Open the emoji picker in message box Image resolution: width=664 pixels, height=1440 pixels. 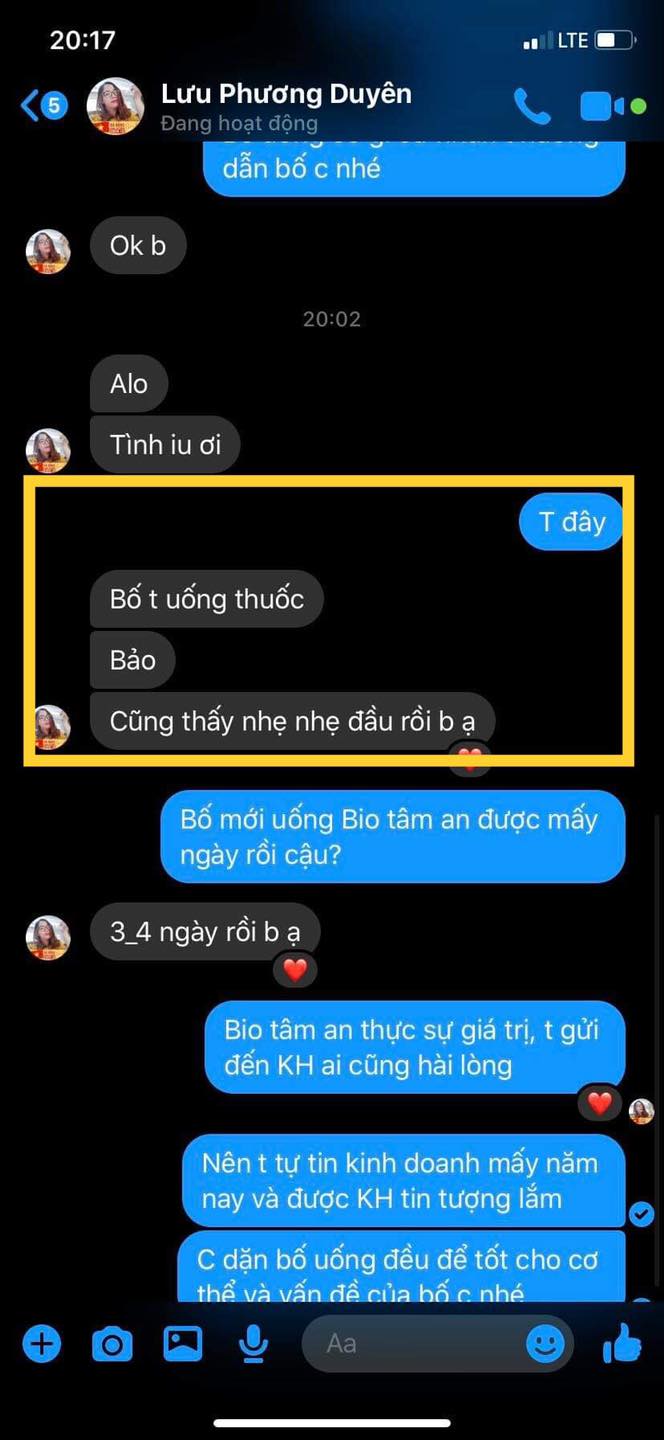pyautogui.click(x=545, y=1344)
